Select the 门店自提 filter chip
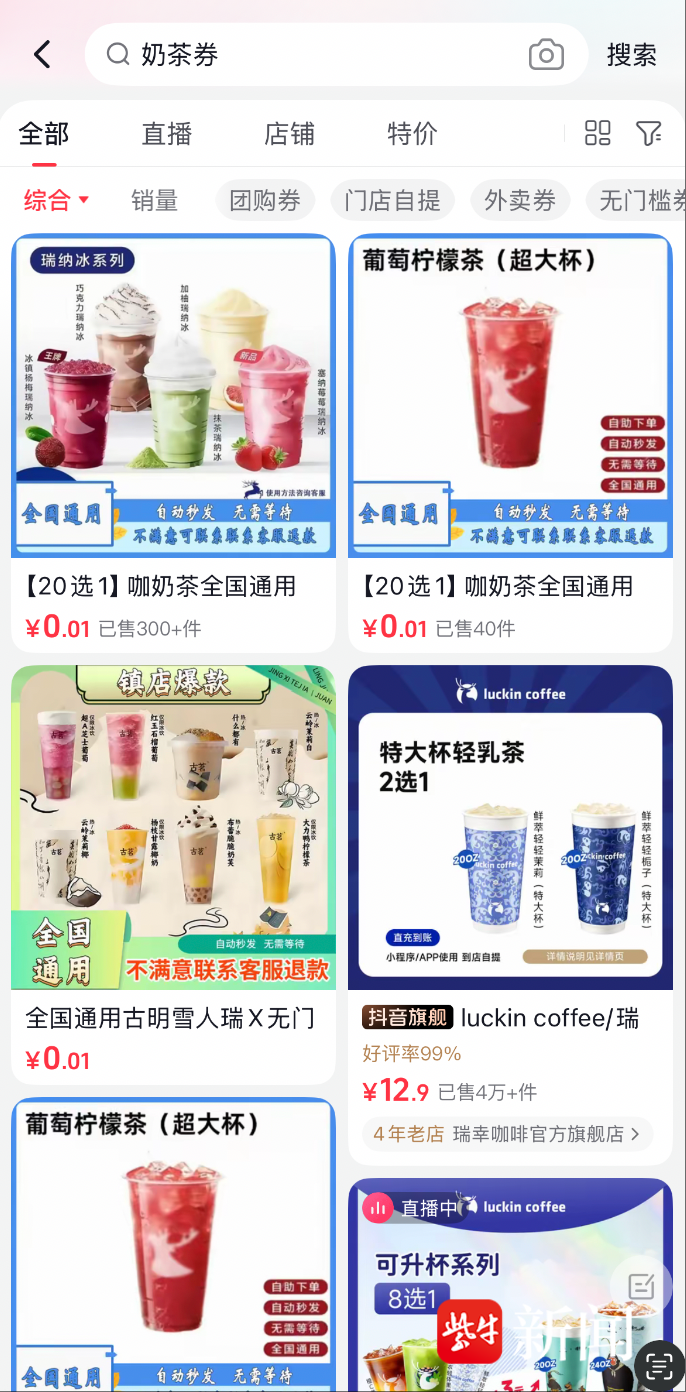This screenshot has height=1392, width=686. (x=392, y=200)
